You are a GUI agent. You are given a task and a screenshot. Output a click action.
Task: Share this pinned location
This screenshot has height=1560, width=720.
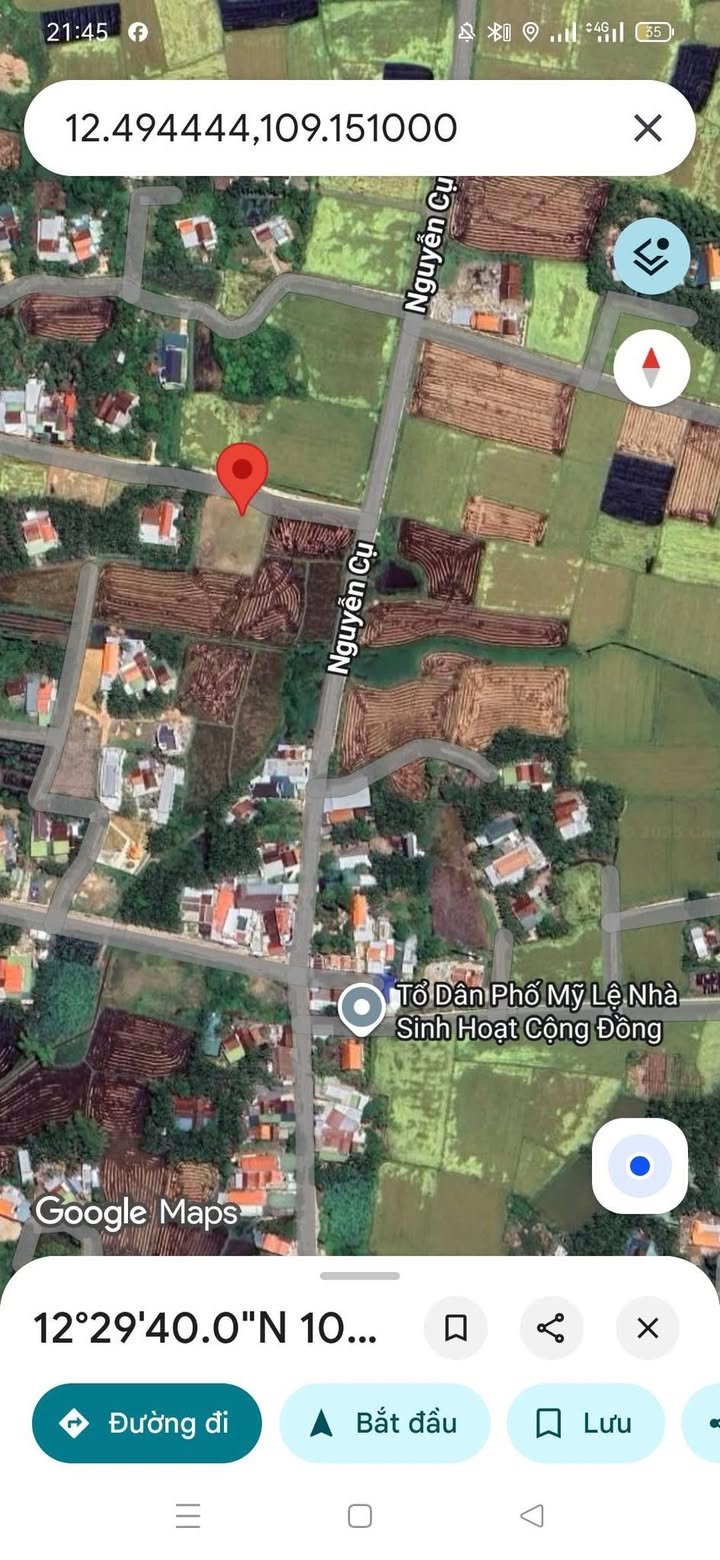tap(551, 1328)
